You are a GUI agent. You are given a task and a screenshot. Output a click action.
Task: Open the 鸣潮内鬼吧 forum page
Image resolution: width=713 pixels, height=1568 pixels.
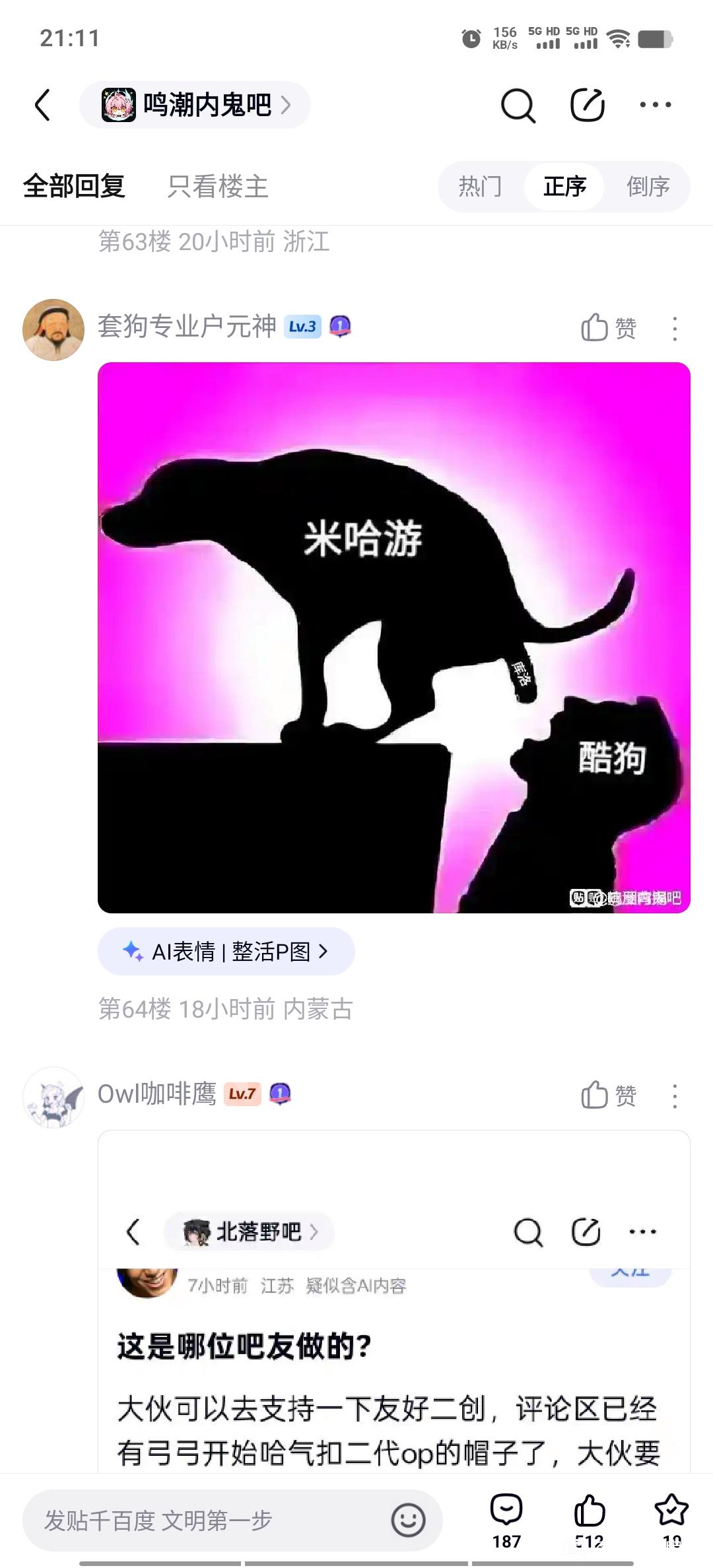(195, 105)
